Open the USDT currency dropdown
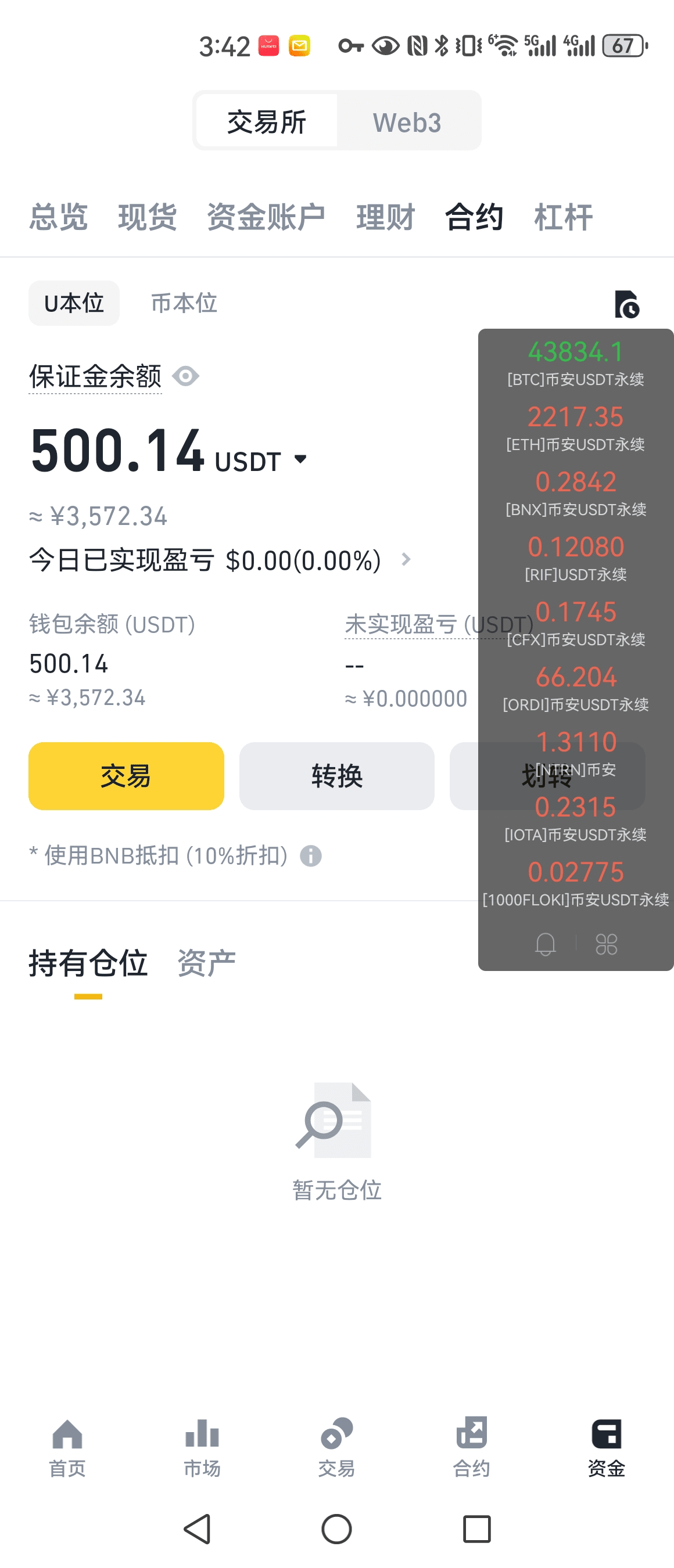This screenshot has width=674, height=1568. point(300,459)
